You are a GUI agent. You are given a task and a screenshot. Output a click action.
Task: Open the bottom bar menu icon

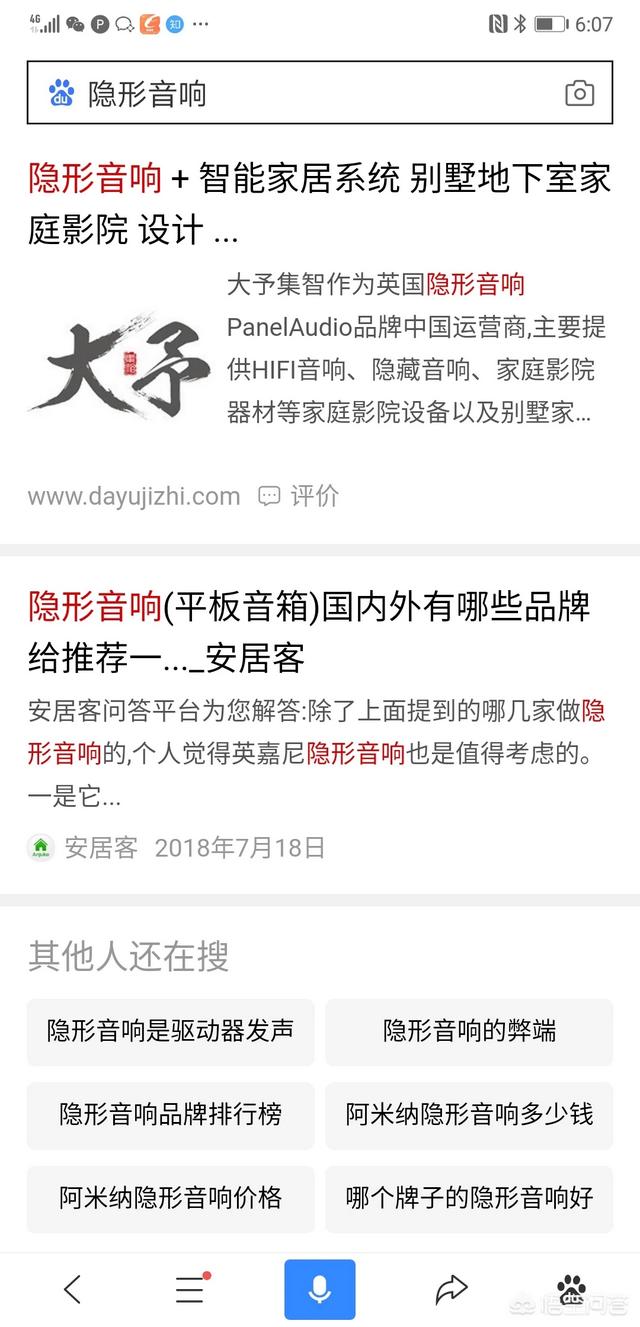[x=190, y=1289]
